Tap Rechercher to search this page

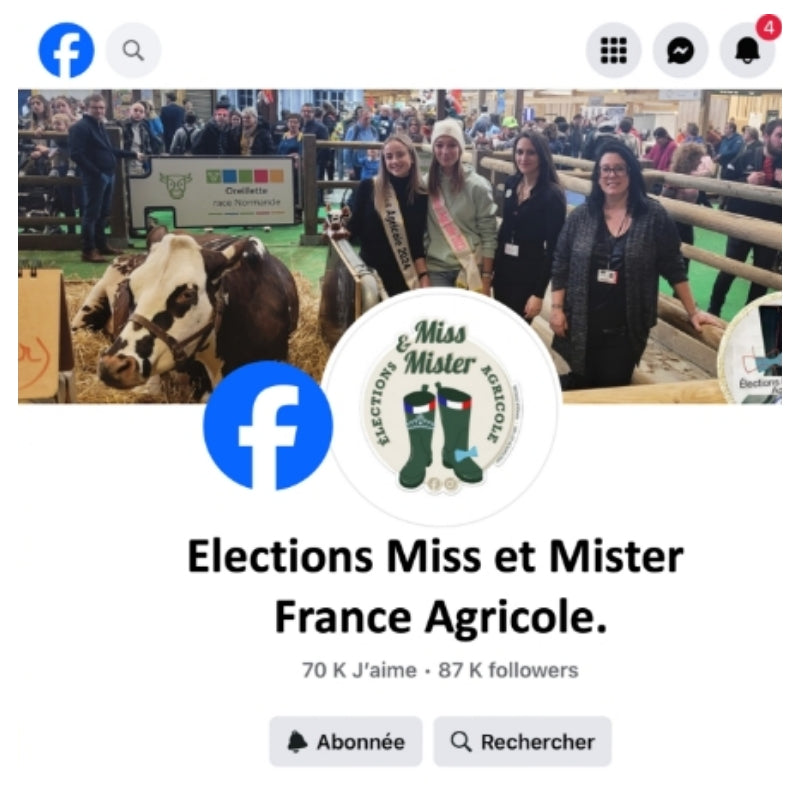pos(522,742)
